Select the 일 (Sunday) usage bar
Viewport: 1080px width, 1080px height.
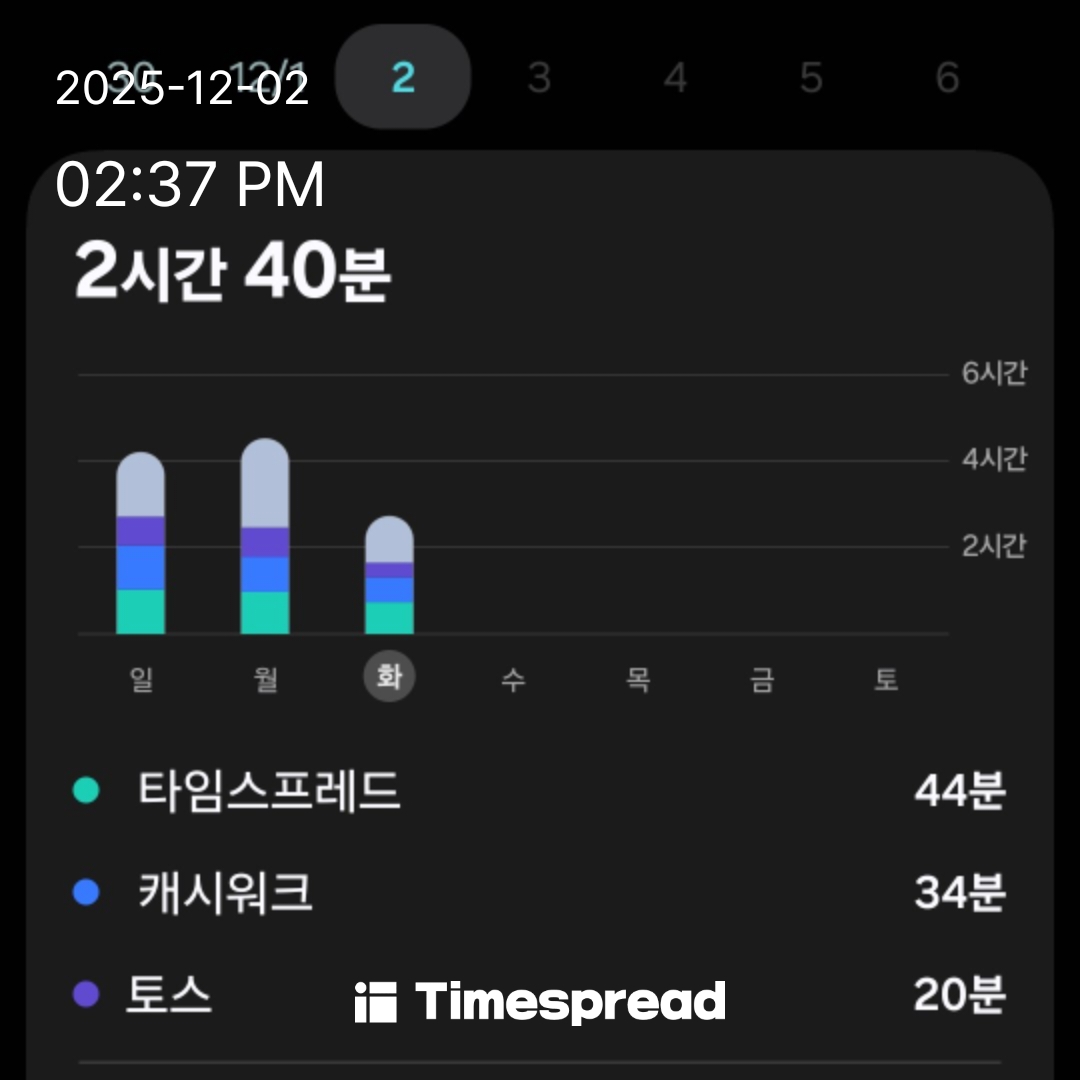[141, 545]
